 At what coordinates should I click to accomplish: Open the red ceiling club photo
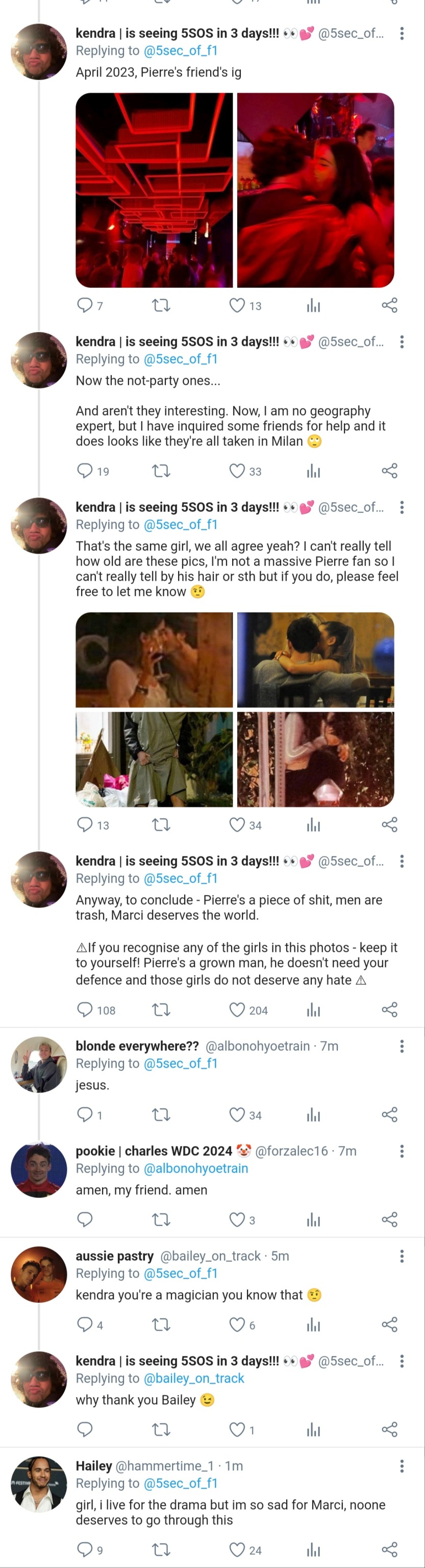pos(154,190)
